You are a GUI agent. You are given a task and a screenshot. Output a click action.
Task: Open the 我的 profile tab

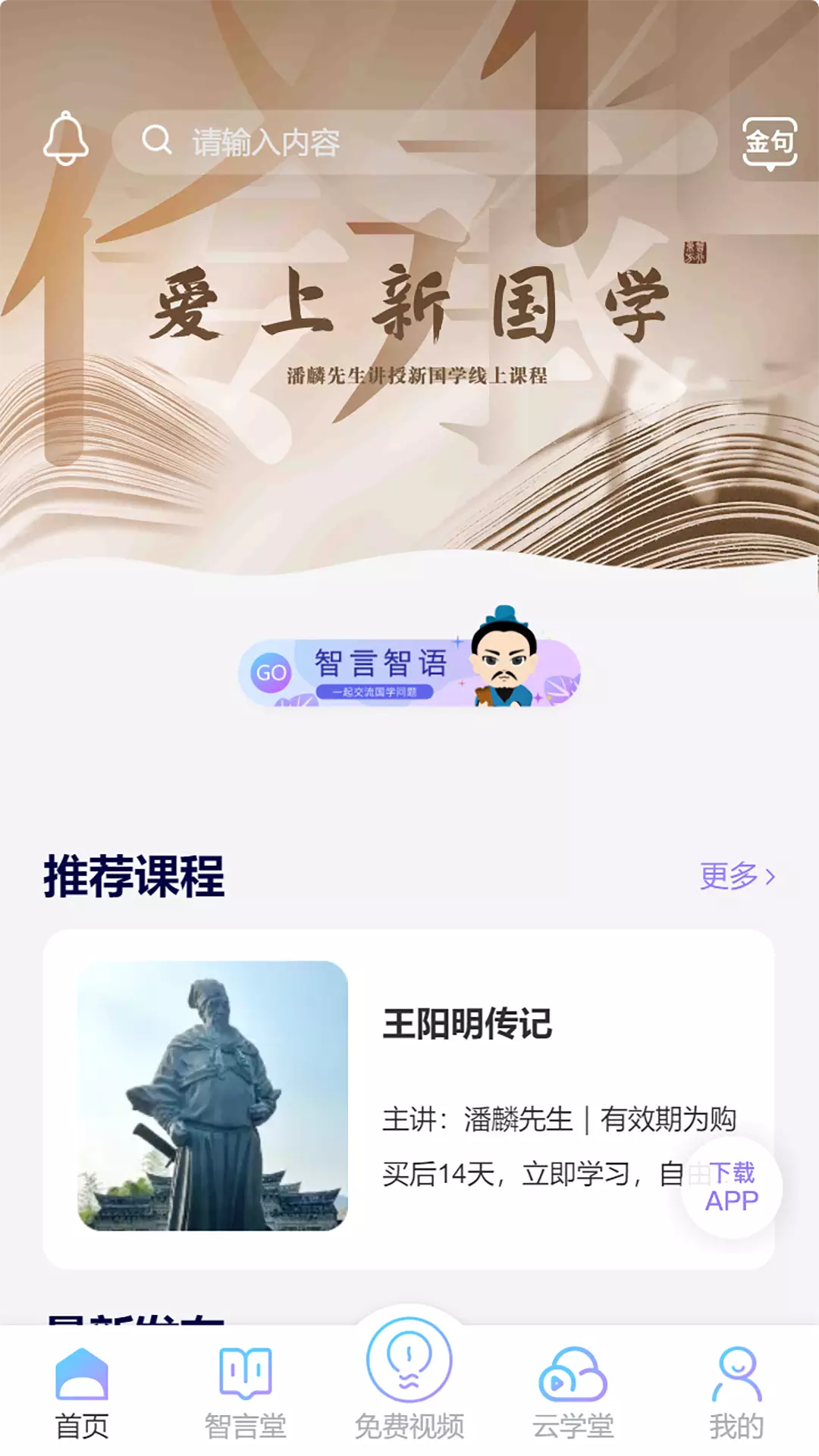pyautogui.click(x=736, y=1394)
